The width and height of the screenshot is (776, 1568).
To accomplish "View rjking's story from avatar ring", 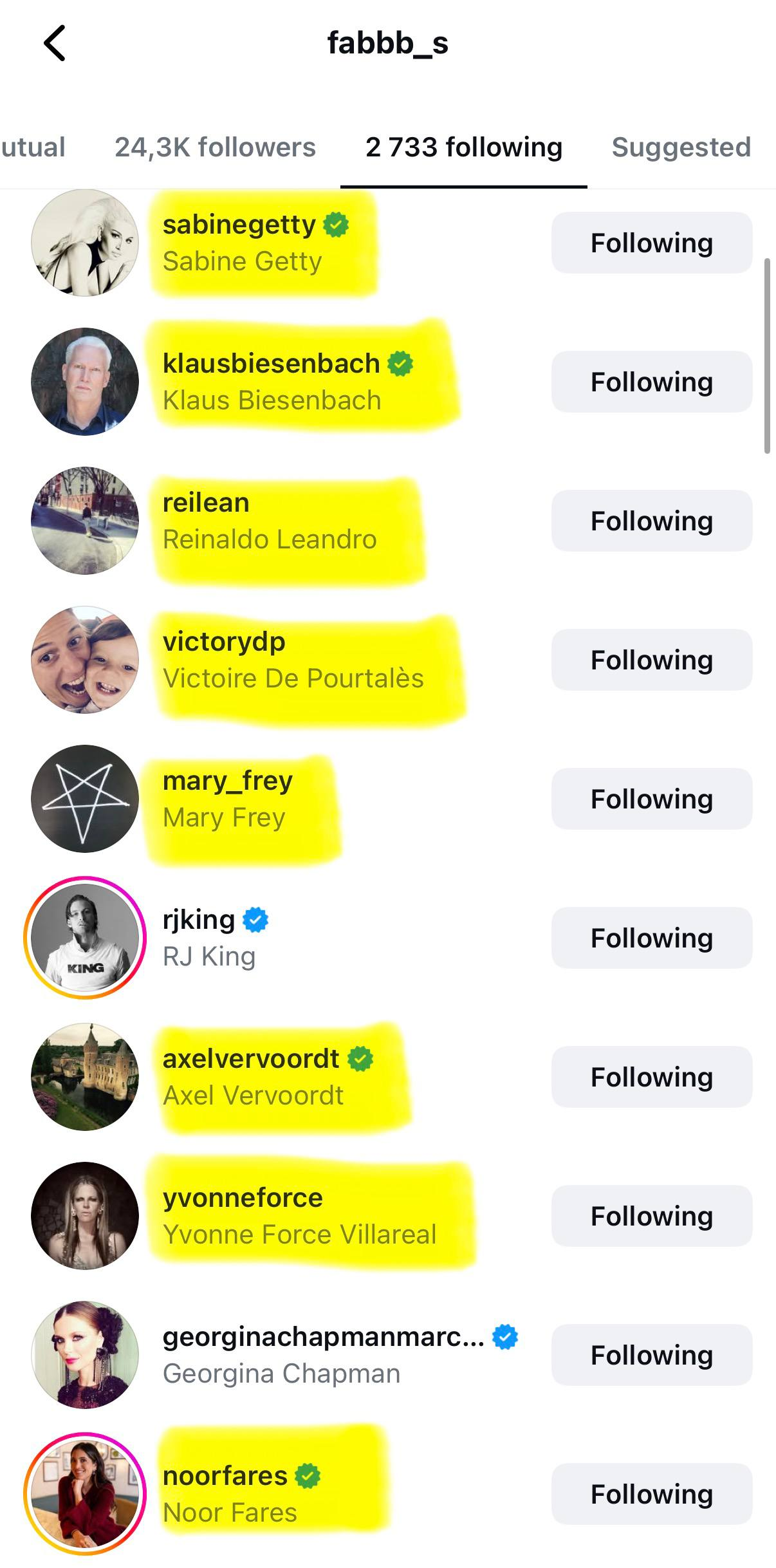I will click(85, 938).
